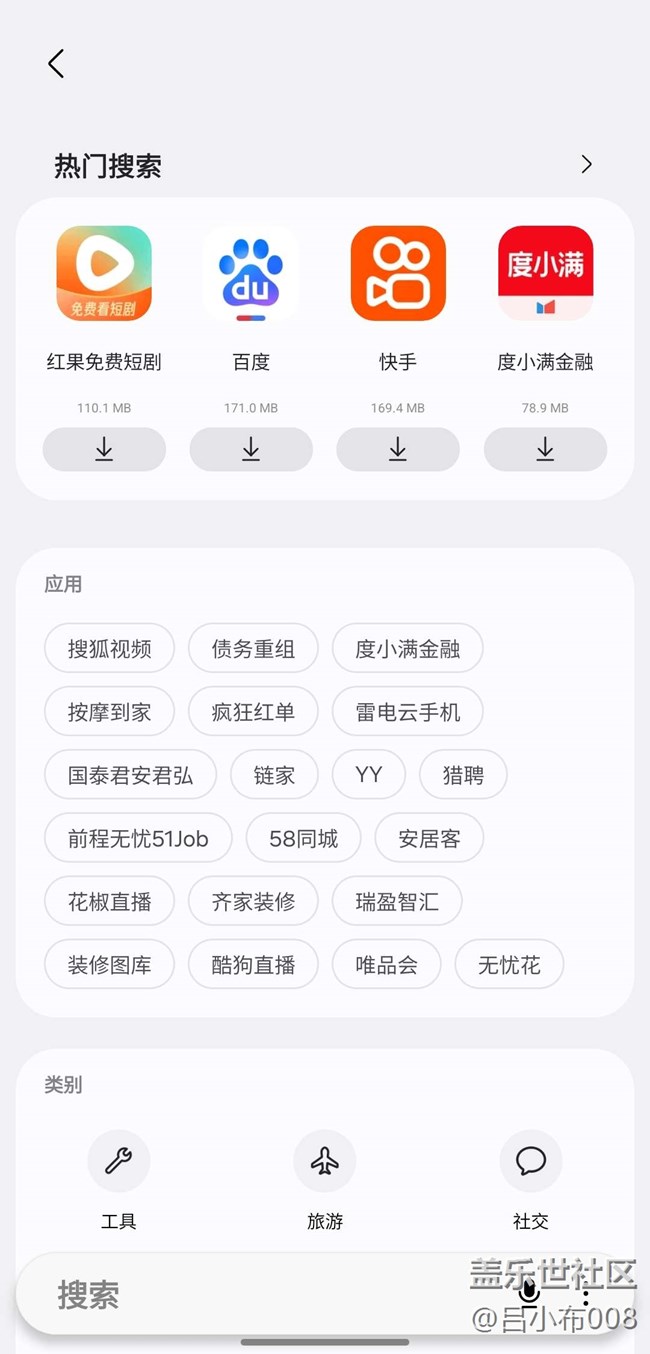Image resolution: width=650 pixels, height=1354 pixels.
Task: Search for 债务重组 via its chip
Action: 253,649
